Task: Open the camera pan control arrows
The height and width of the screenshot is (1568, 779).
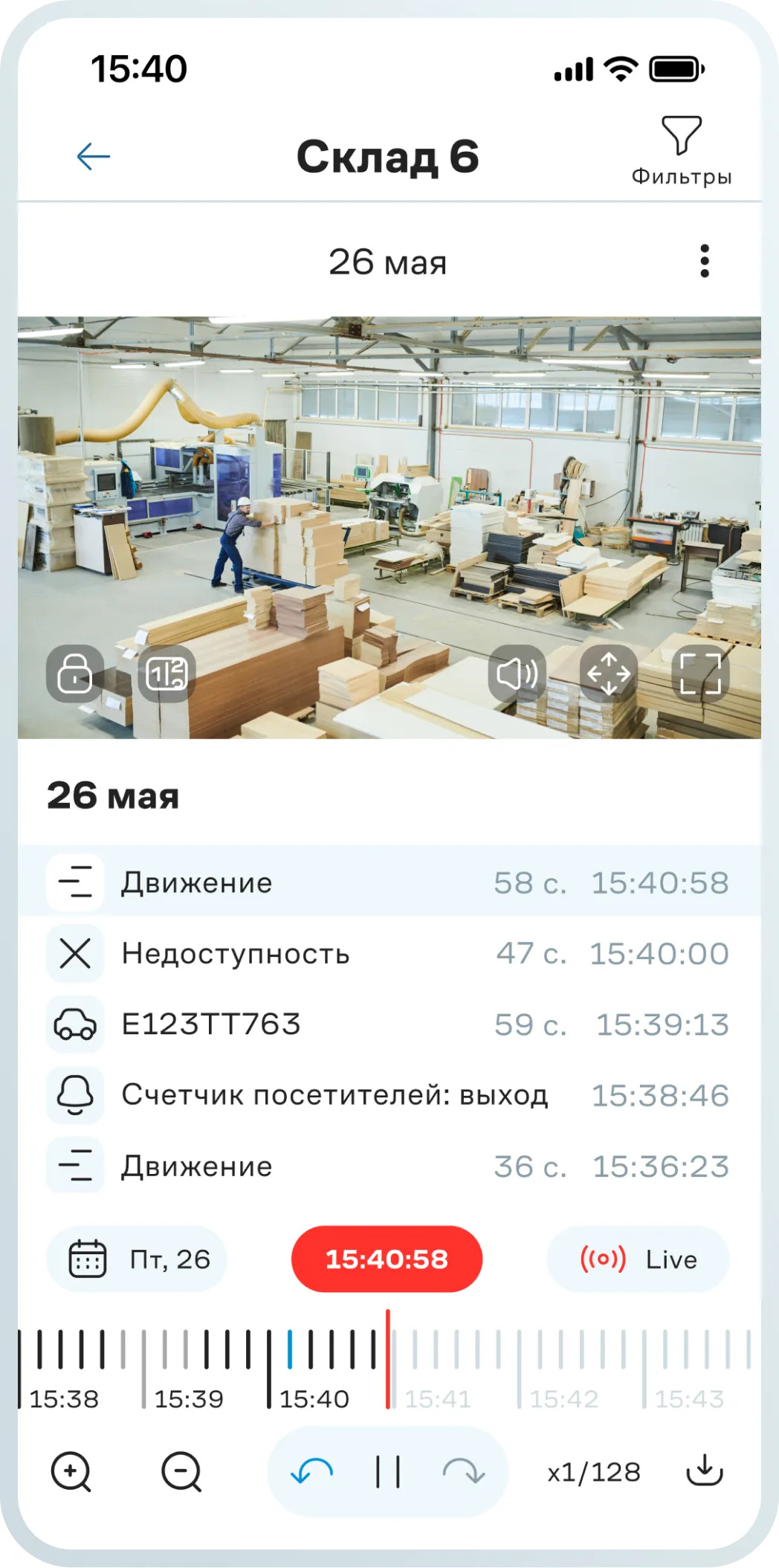Action: pos(608,674)
